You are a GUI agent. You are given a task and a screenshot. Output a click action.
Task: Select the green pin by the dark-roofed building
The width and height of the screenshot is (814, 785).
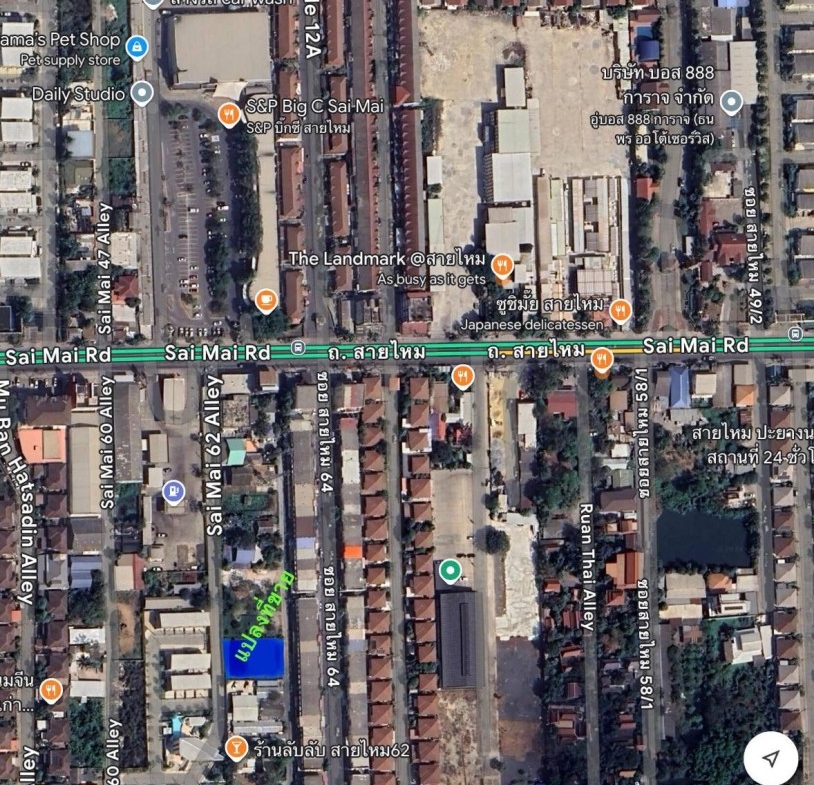[x=450, y=571]
